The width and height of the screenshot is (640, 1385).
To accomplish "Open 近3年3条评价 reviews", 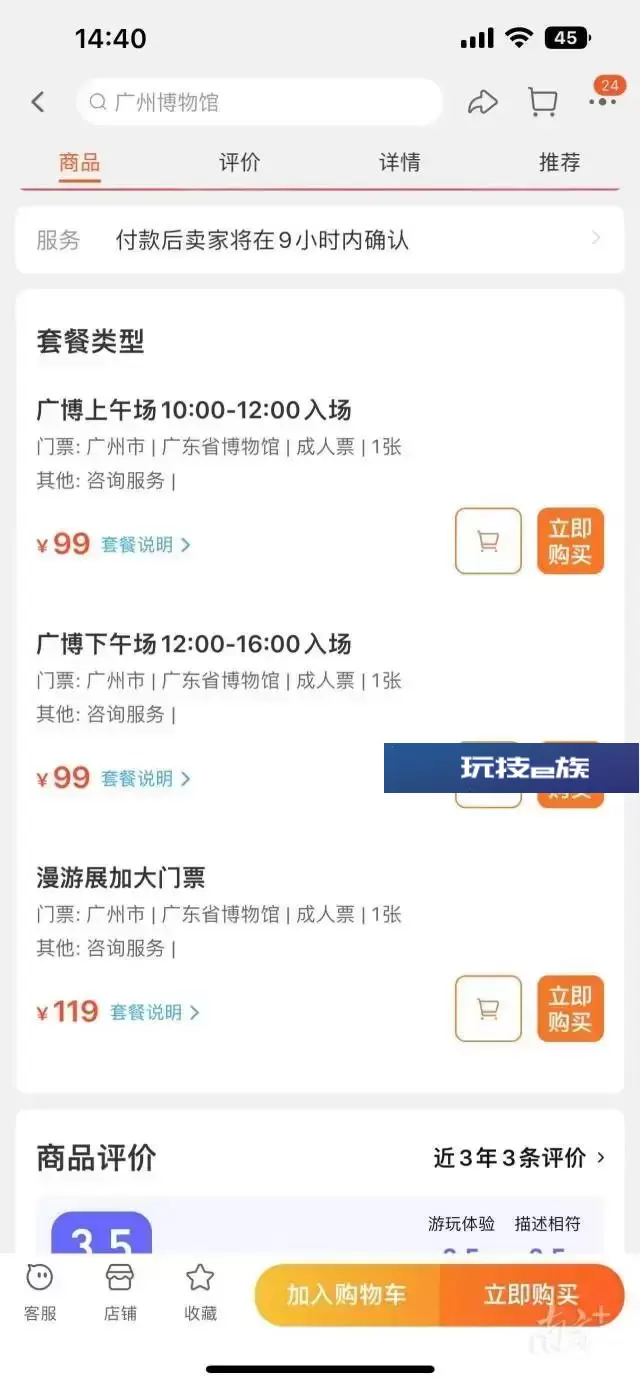I will click(x=520, y=1158).
